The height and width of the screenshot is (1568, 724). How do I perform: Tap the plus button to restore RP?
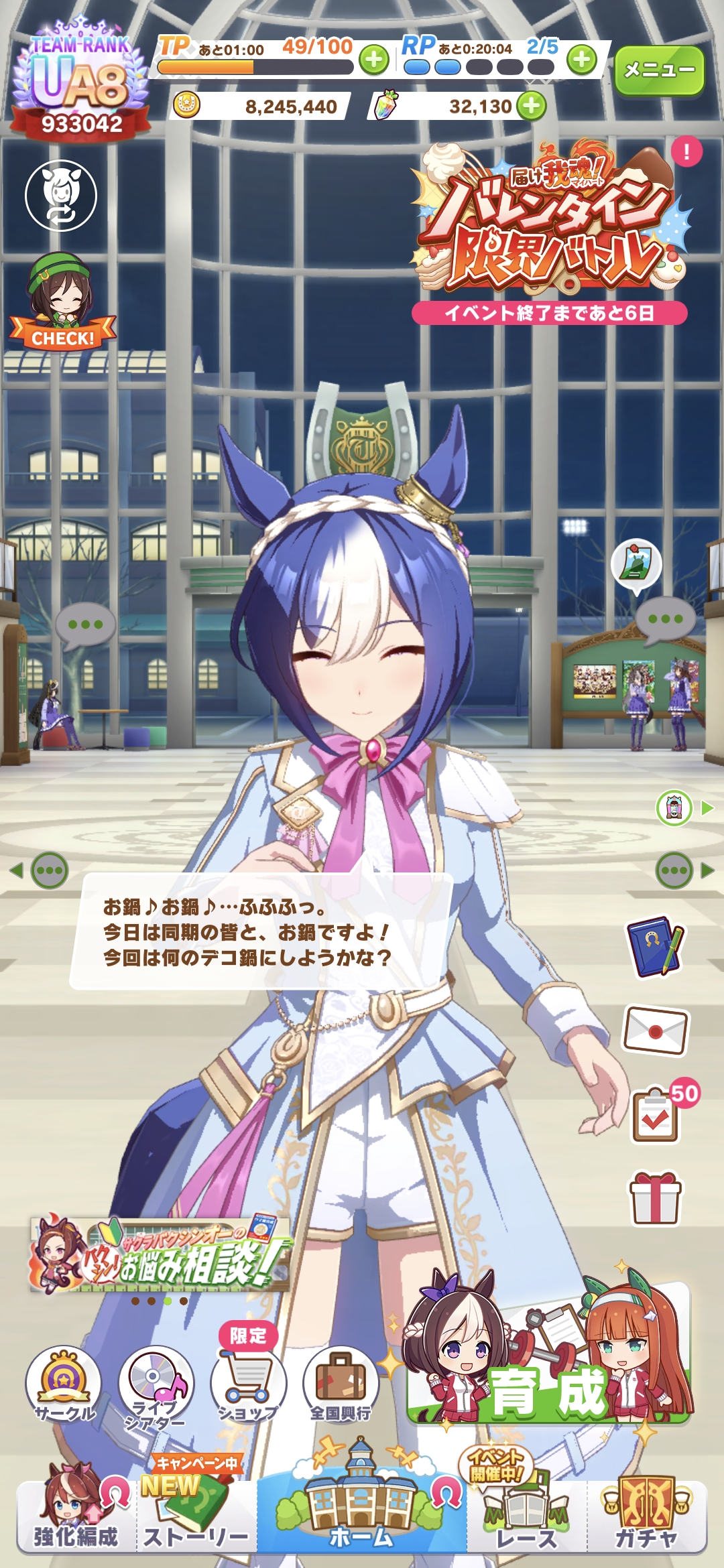coord(582,60)
